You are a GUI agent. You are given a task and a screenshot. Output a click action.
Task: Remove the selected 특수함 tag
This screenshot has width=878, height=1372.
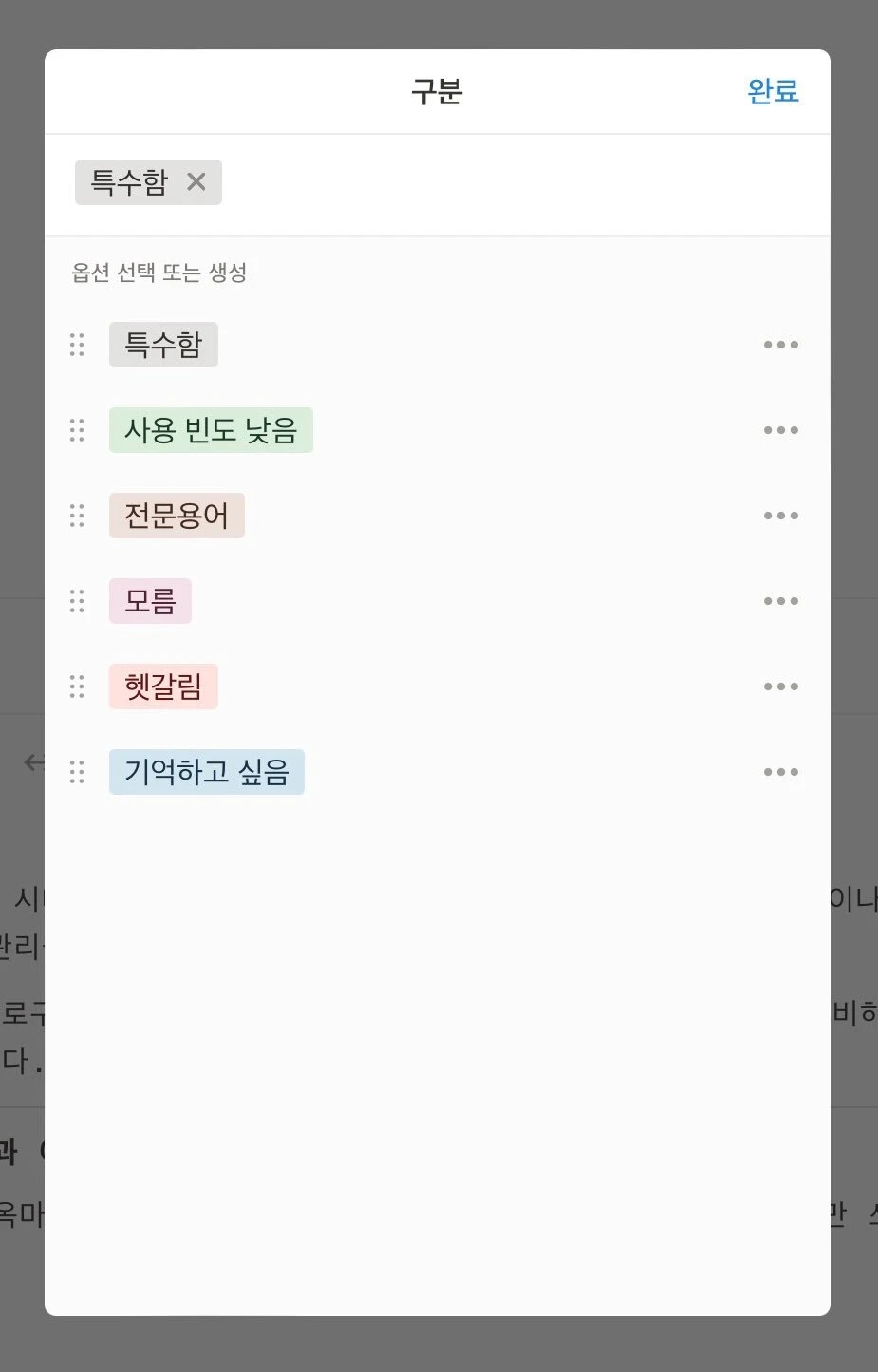[x=196, y=181]
